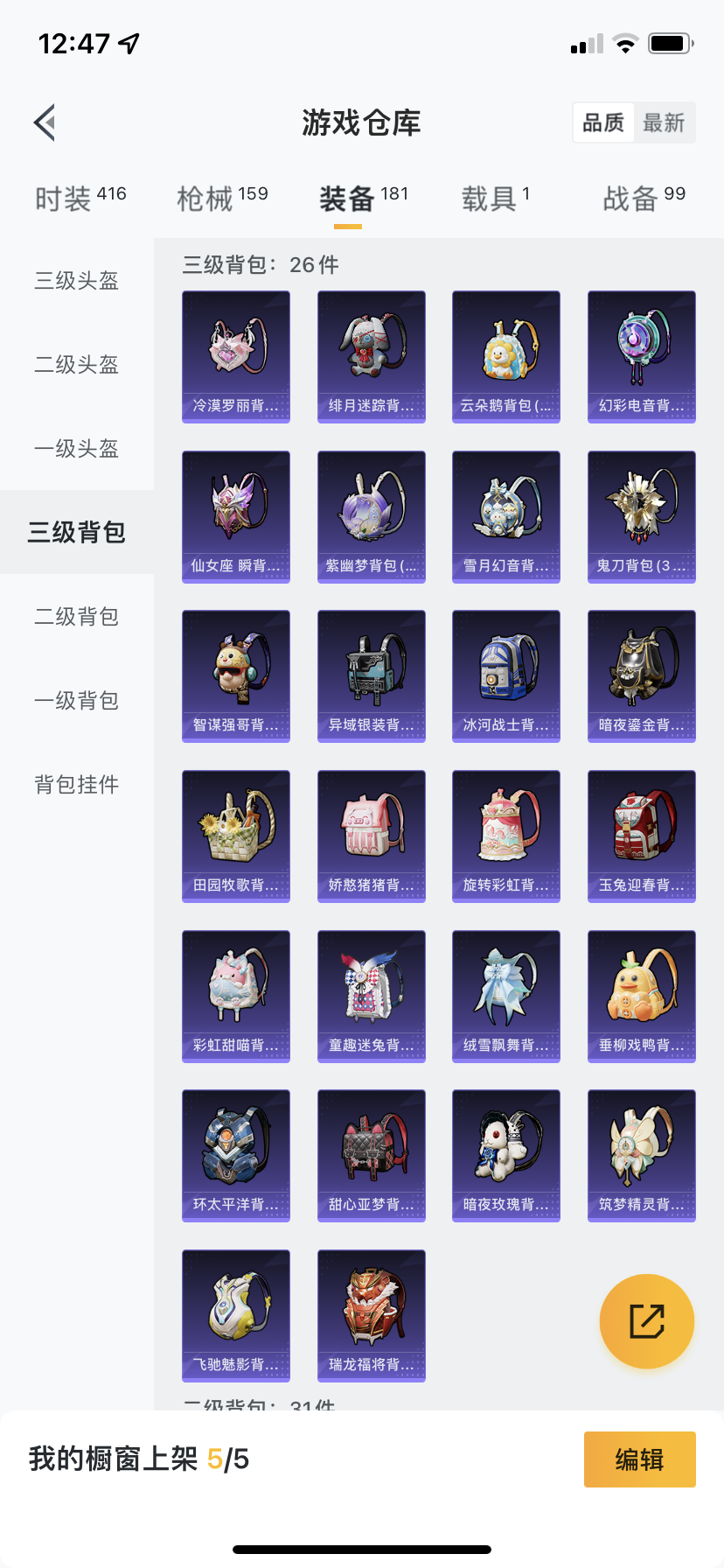Expand the 三级头盔 section
The image size is (724, 1568).
[76, 281]
